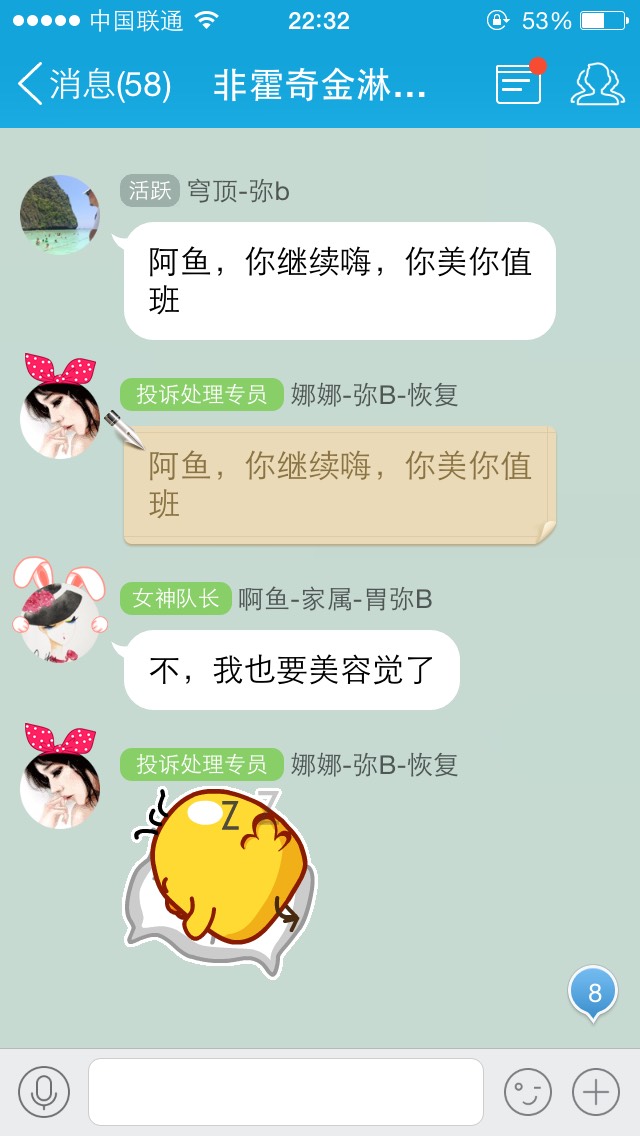This screenshot has height=1136, width=640.
Task: Open the avatar of 娜娜-弥B-恢复 beside the quoted note
Action: 60,416
